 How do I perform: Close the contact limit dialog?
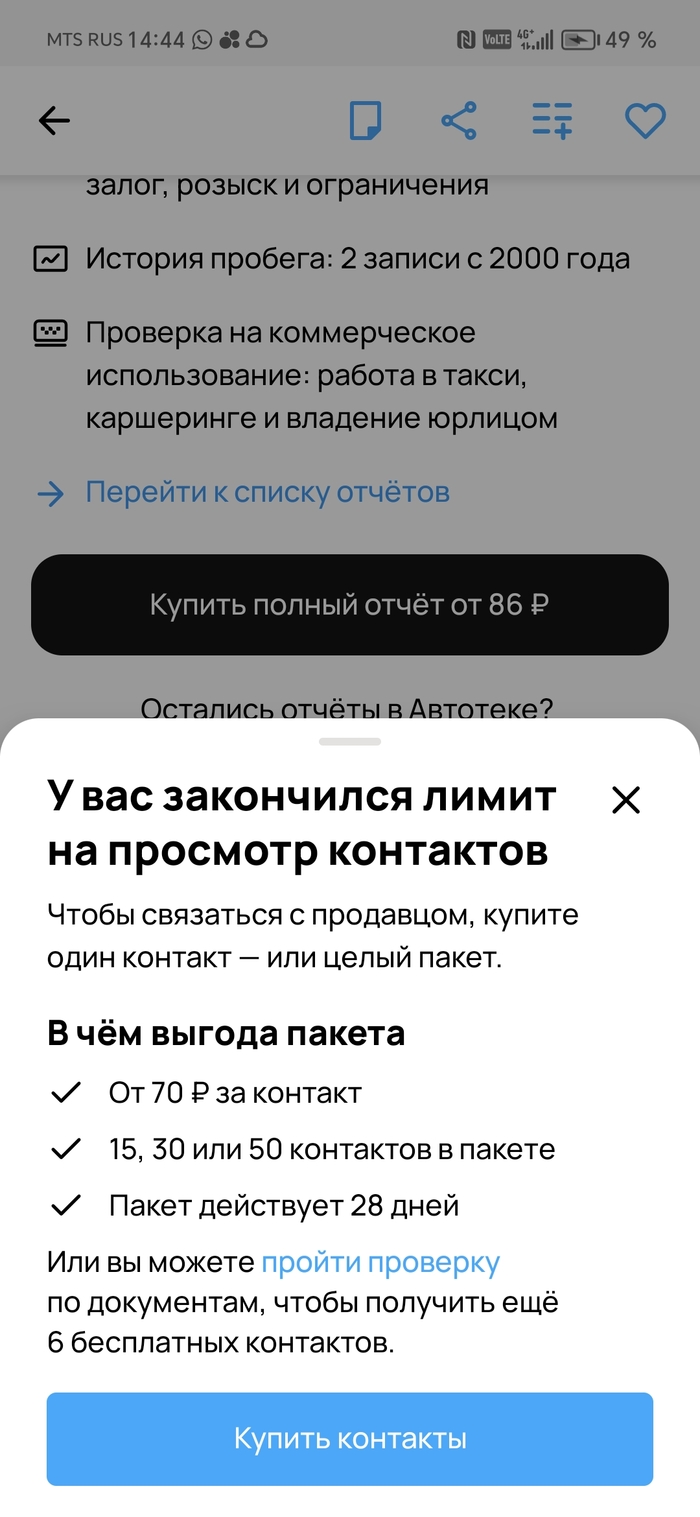(625, 800)
